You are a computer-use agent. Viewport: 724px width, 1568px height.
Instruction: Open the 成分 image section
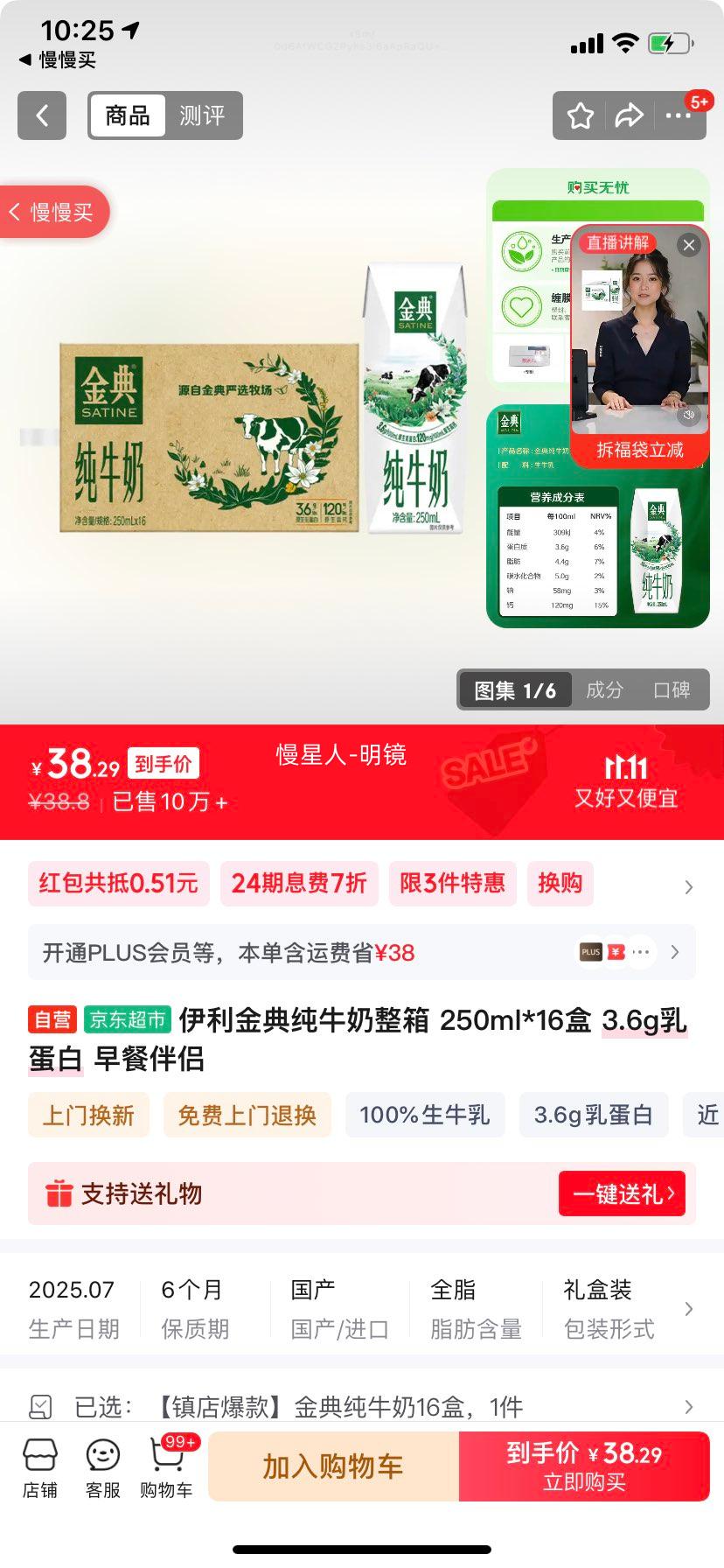(x=604, y=689)
